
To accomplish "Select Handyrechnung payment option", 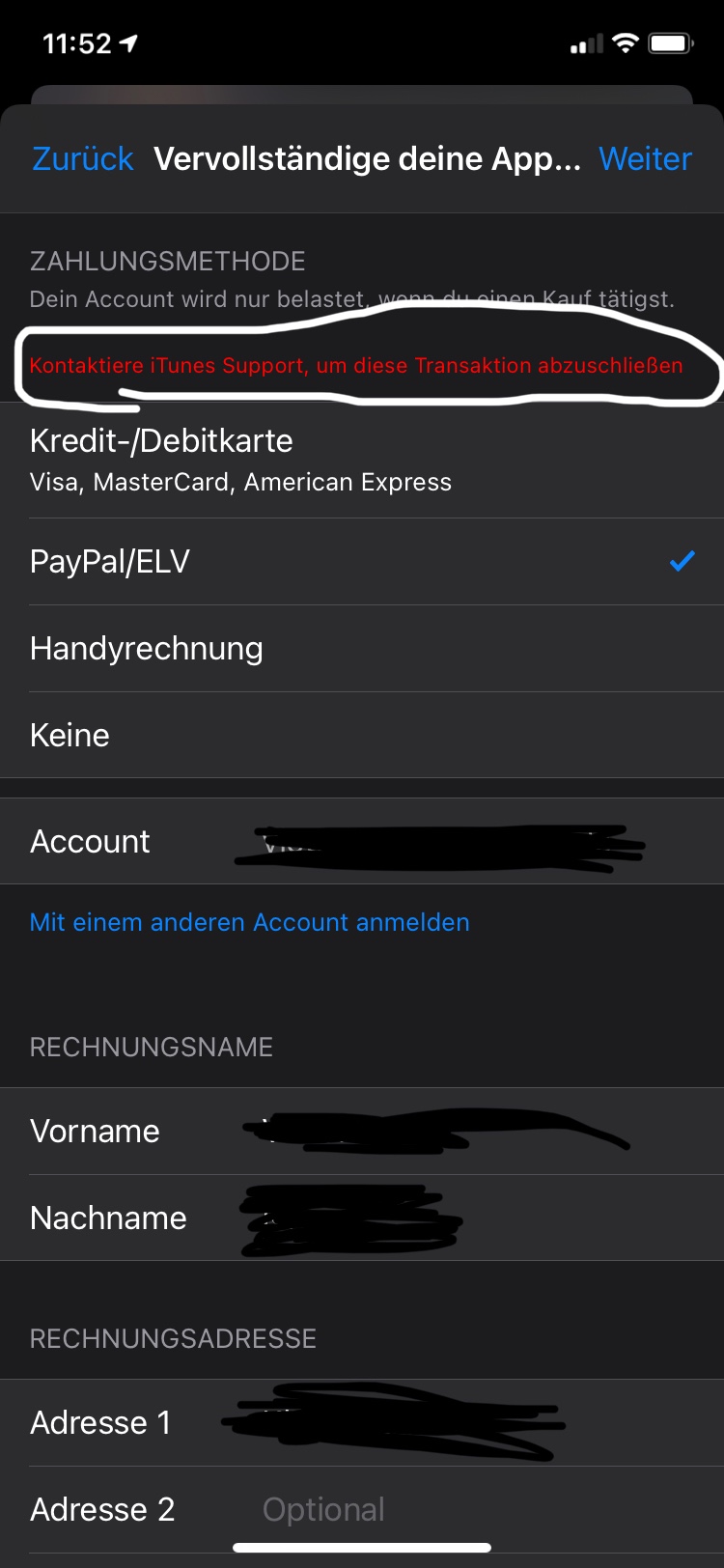I will tap(362, 648).
